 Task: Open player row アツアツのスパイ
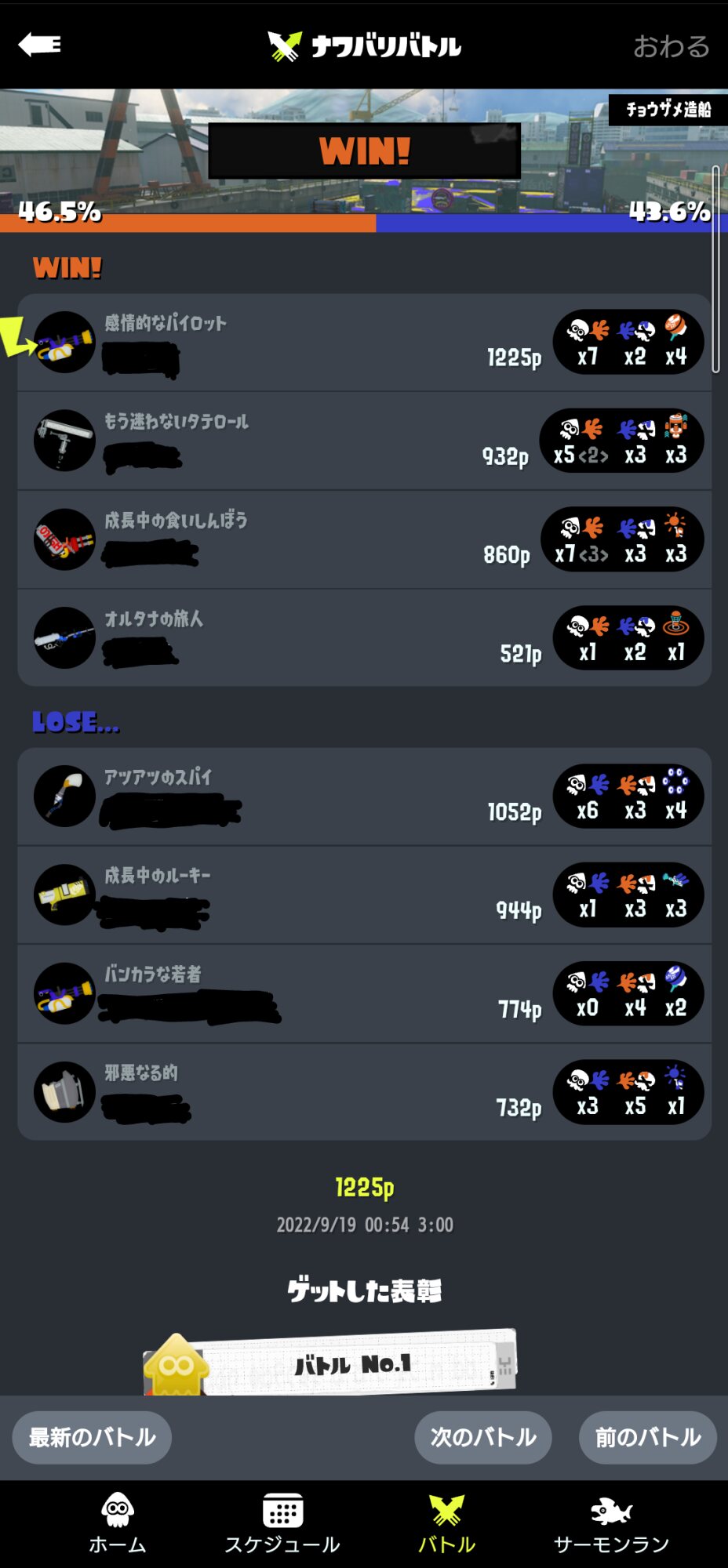click(314, 797)
